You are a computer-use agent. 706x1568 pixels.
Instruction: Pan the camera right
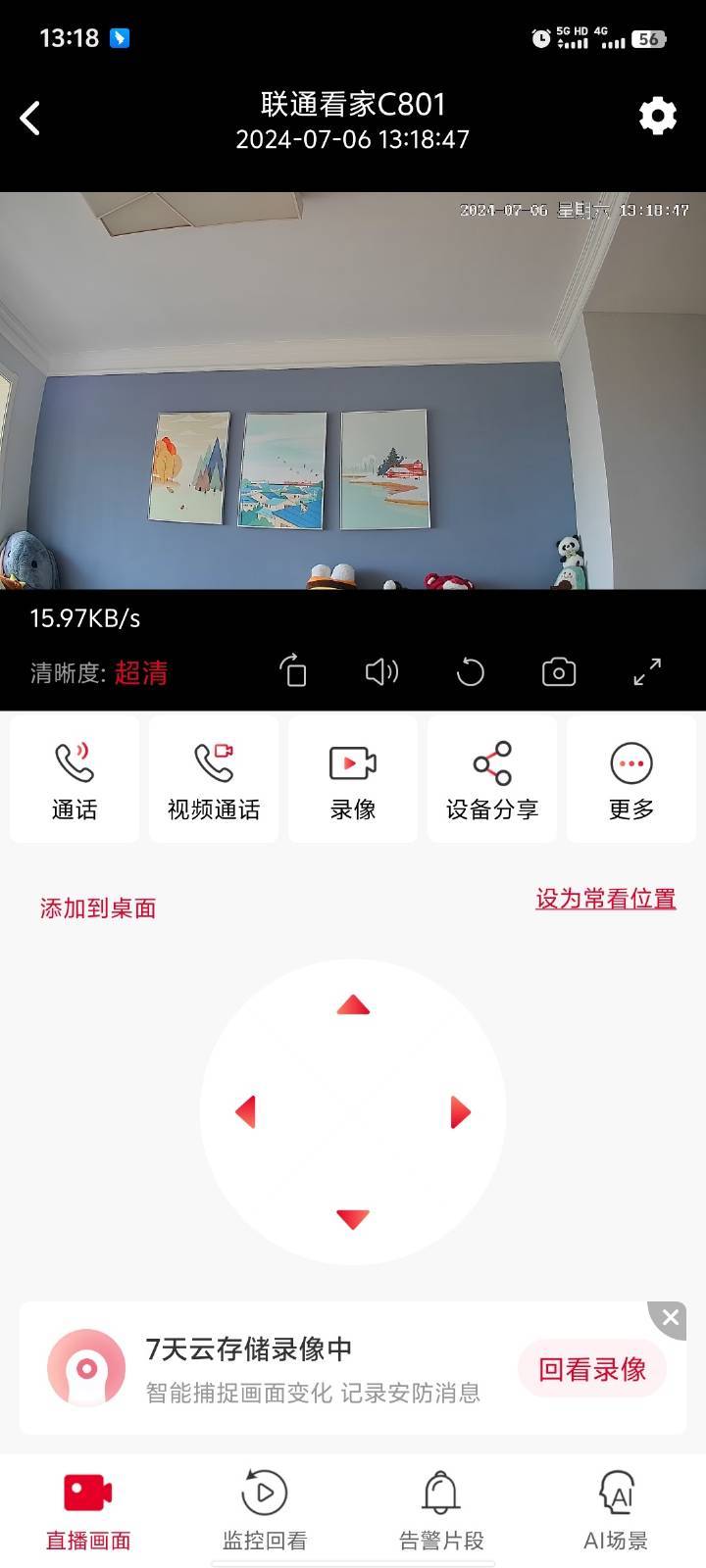460,1112
